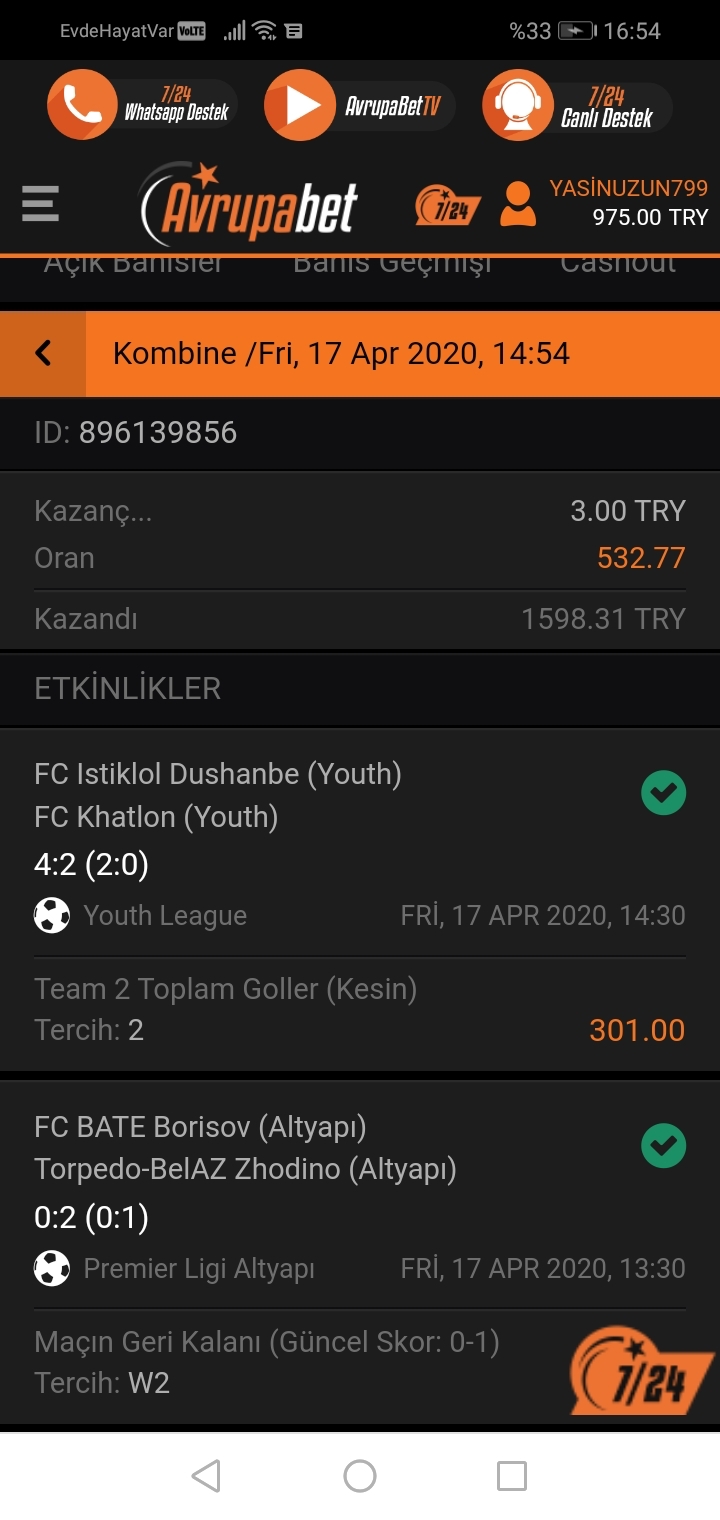The width and height of the screenshot is (720, 1520).
Task: Launch AvrupaBet TV
Action: click(x=360, y=105)
